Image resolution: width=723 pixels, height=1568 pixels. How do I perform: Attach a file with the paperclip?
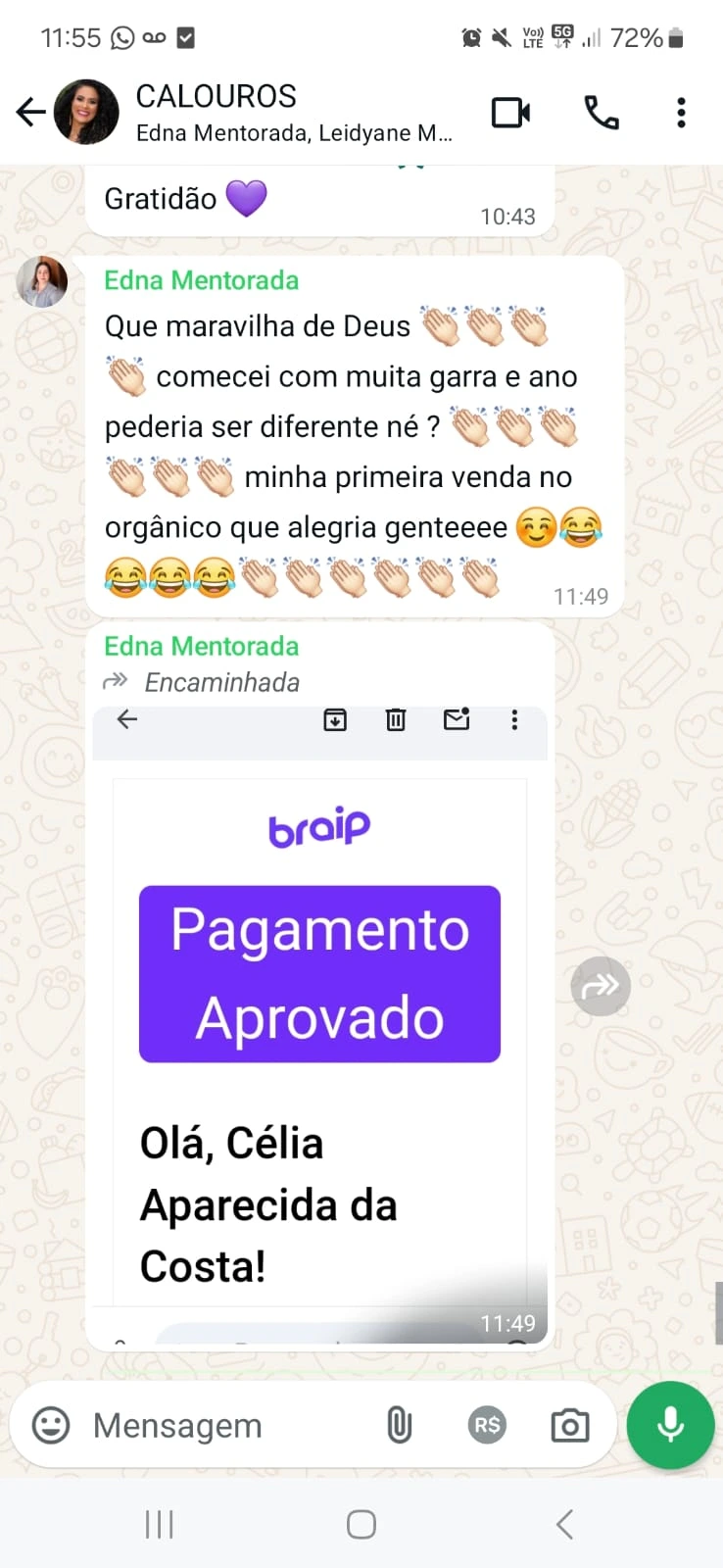tap(399, 1425)
